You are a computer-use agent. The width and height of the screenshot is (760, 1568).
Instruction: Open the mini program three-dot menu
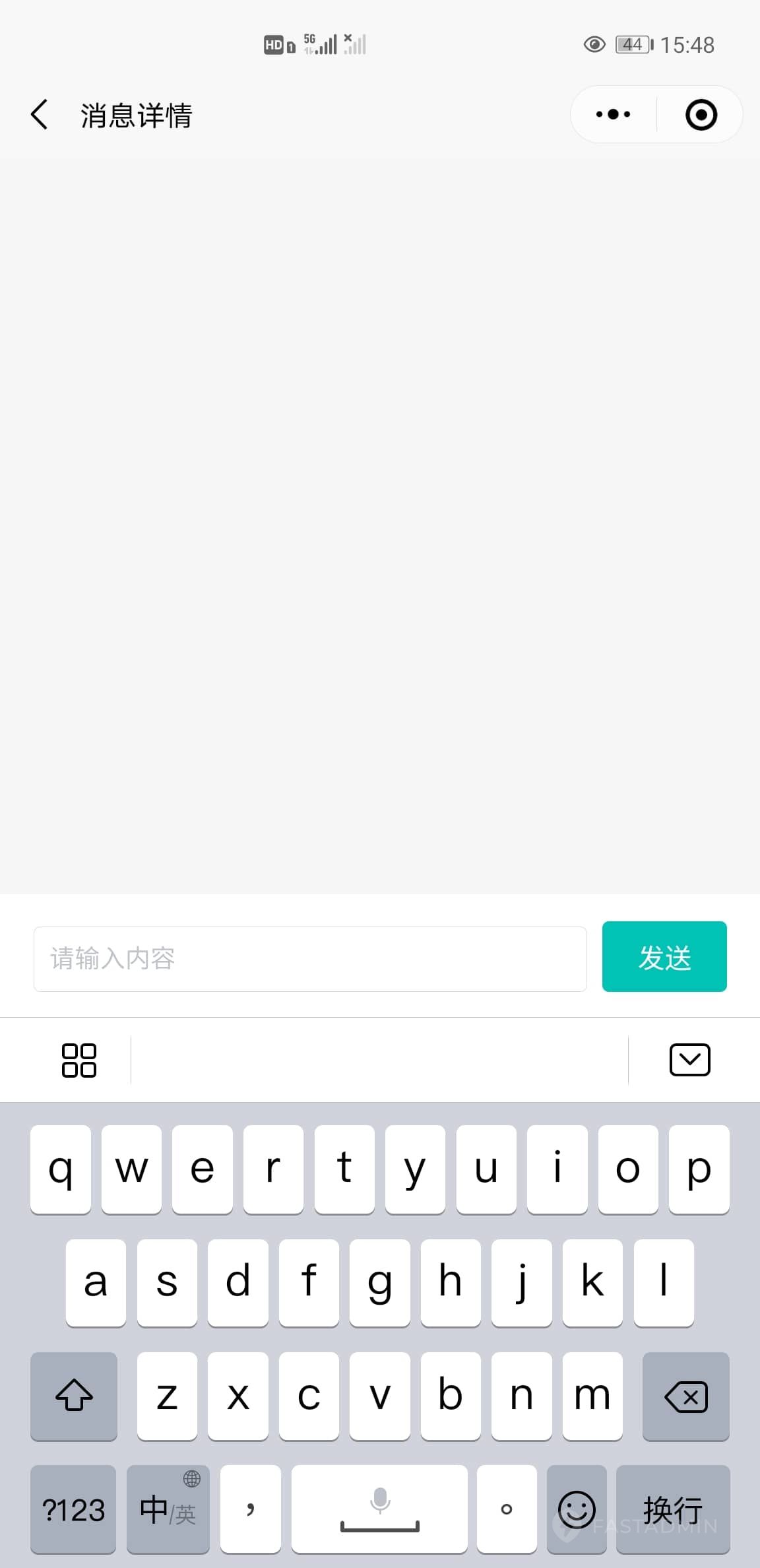(613, 115)
